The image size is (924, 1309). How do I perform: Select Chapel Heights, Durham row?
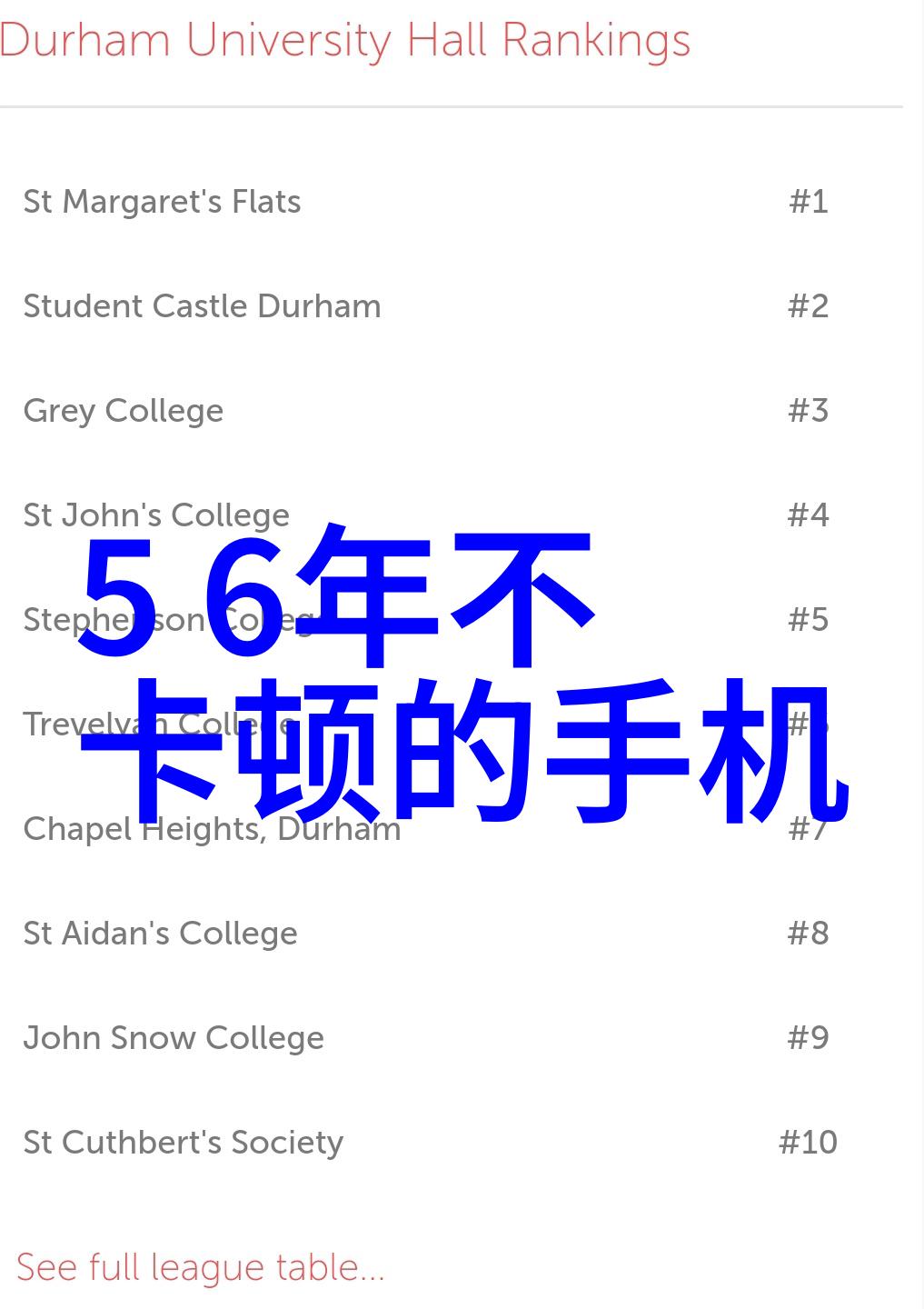[x=212, y=829]
